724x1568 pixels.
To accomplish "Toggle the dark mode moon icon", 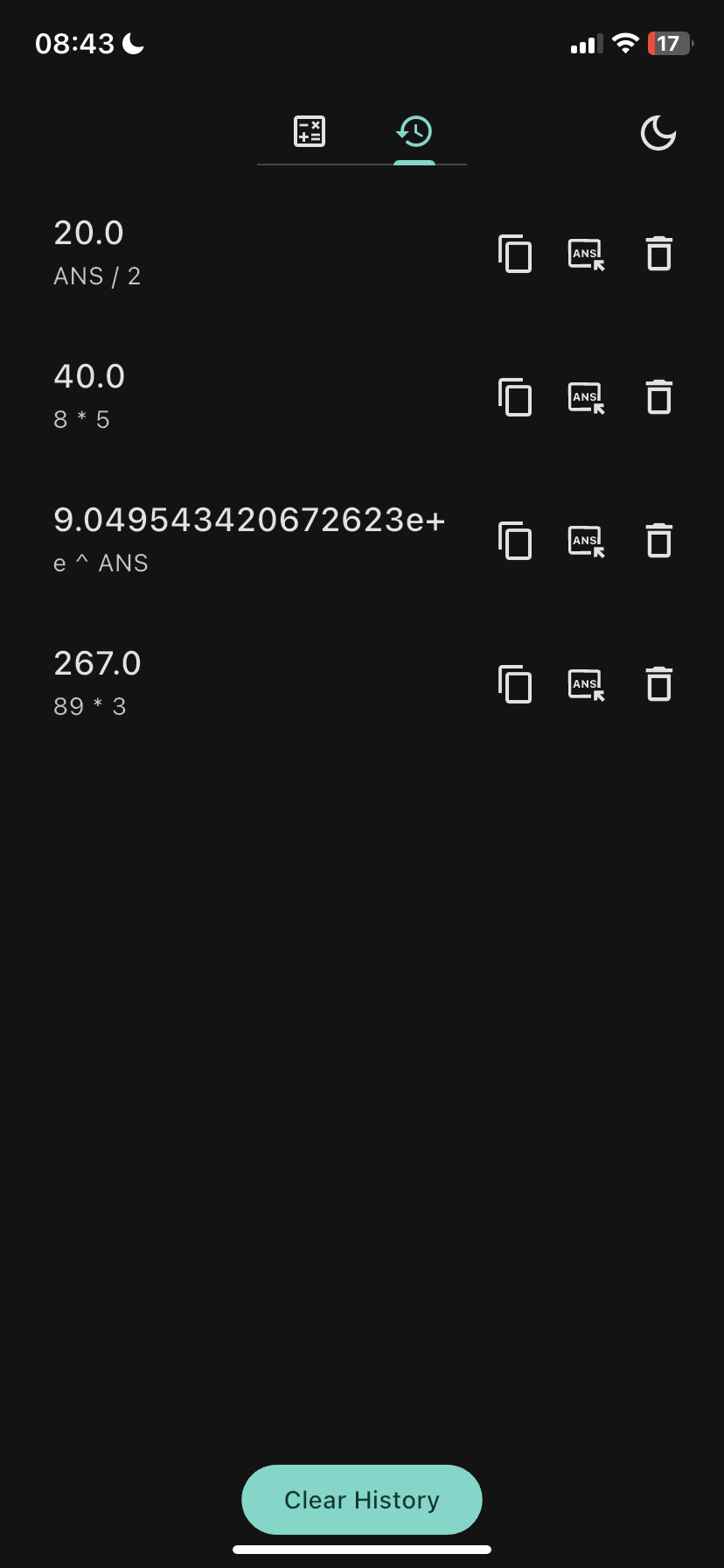I will 658,133.
